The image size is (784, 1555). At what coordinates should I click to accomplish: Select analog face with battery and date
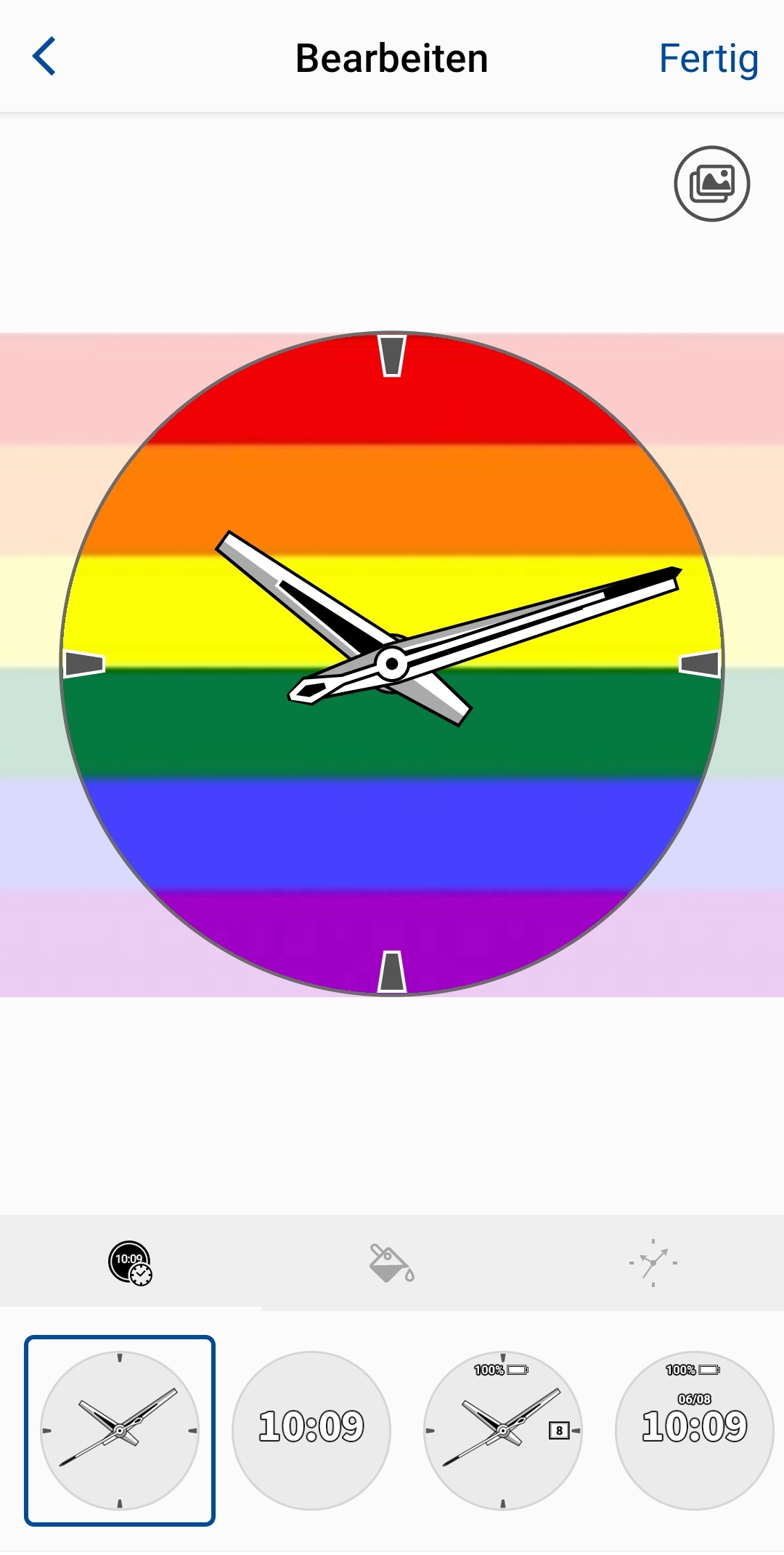pyautogui.click(x=503, y=1430)
